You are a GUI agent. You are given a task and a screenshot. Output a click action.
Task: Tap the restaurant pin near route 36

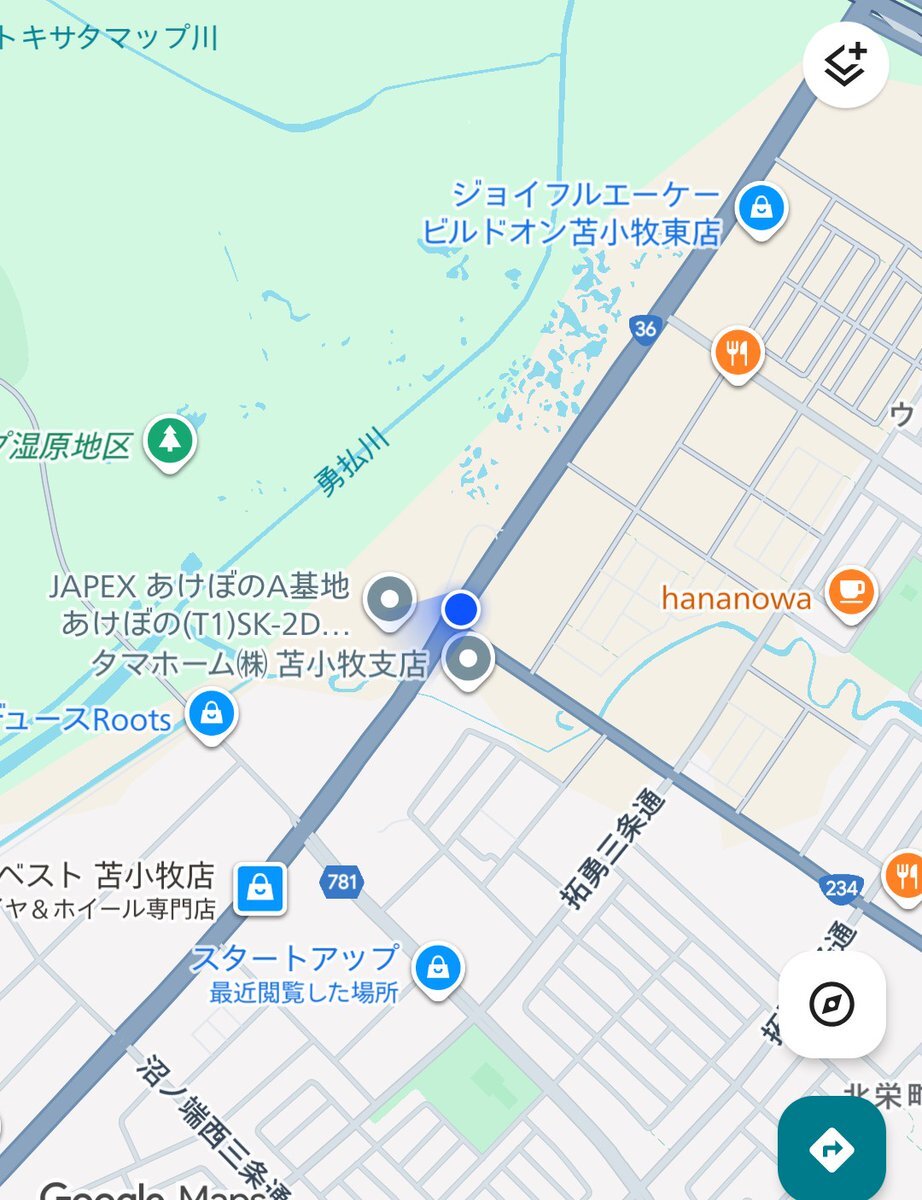(737, 353)
